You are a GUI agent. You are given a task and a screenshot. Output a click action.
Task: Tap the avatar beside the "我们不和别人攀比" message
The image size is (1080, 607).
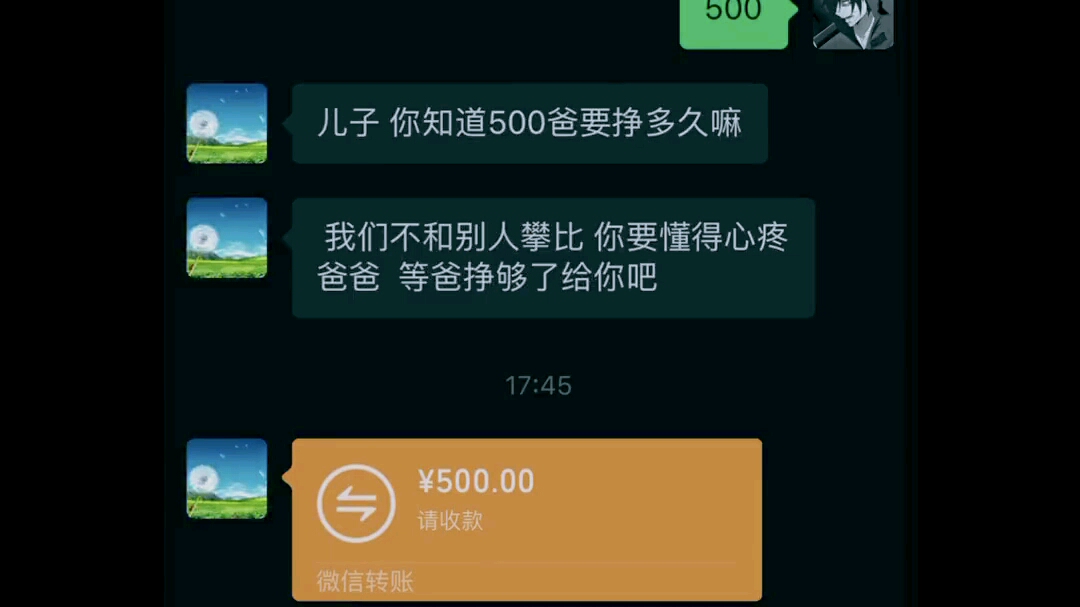[227, 237]
